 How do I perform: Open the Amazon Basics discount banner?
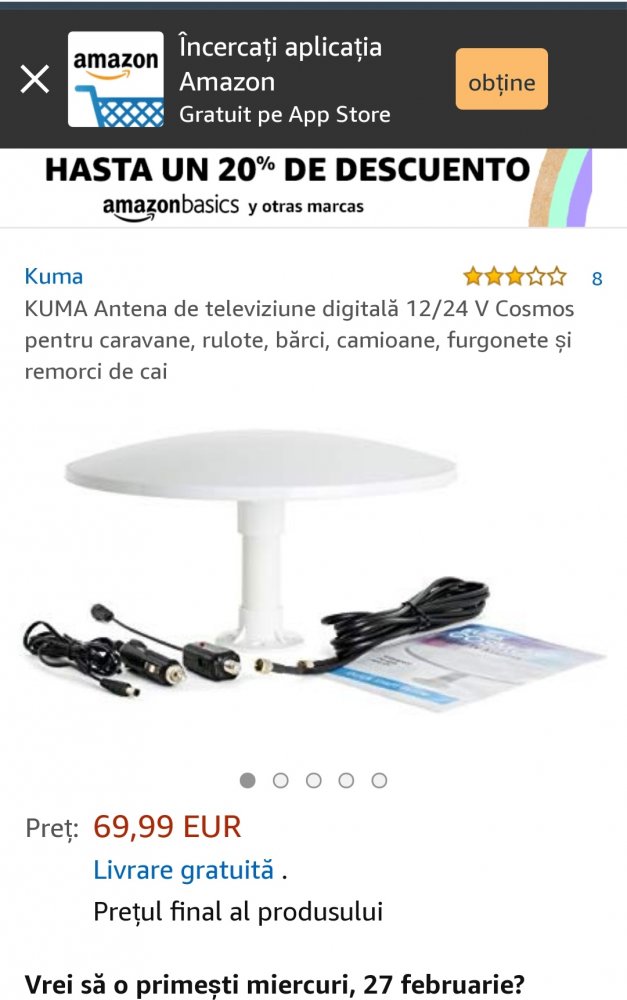click(x=313, y=187)
